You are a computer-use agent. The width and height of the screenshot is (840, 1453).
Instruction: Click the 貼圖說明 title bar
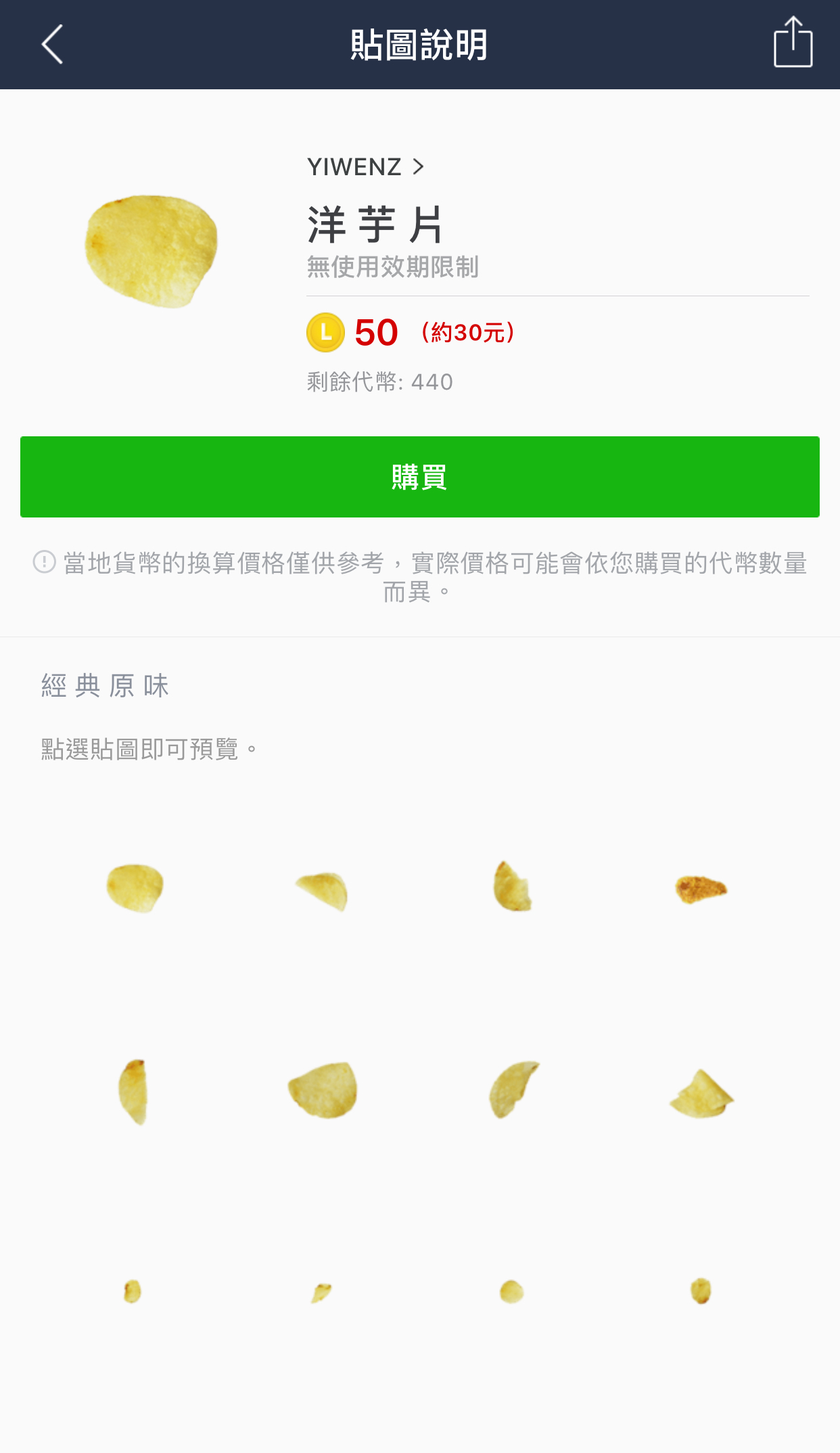419,45
